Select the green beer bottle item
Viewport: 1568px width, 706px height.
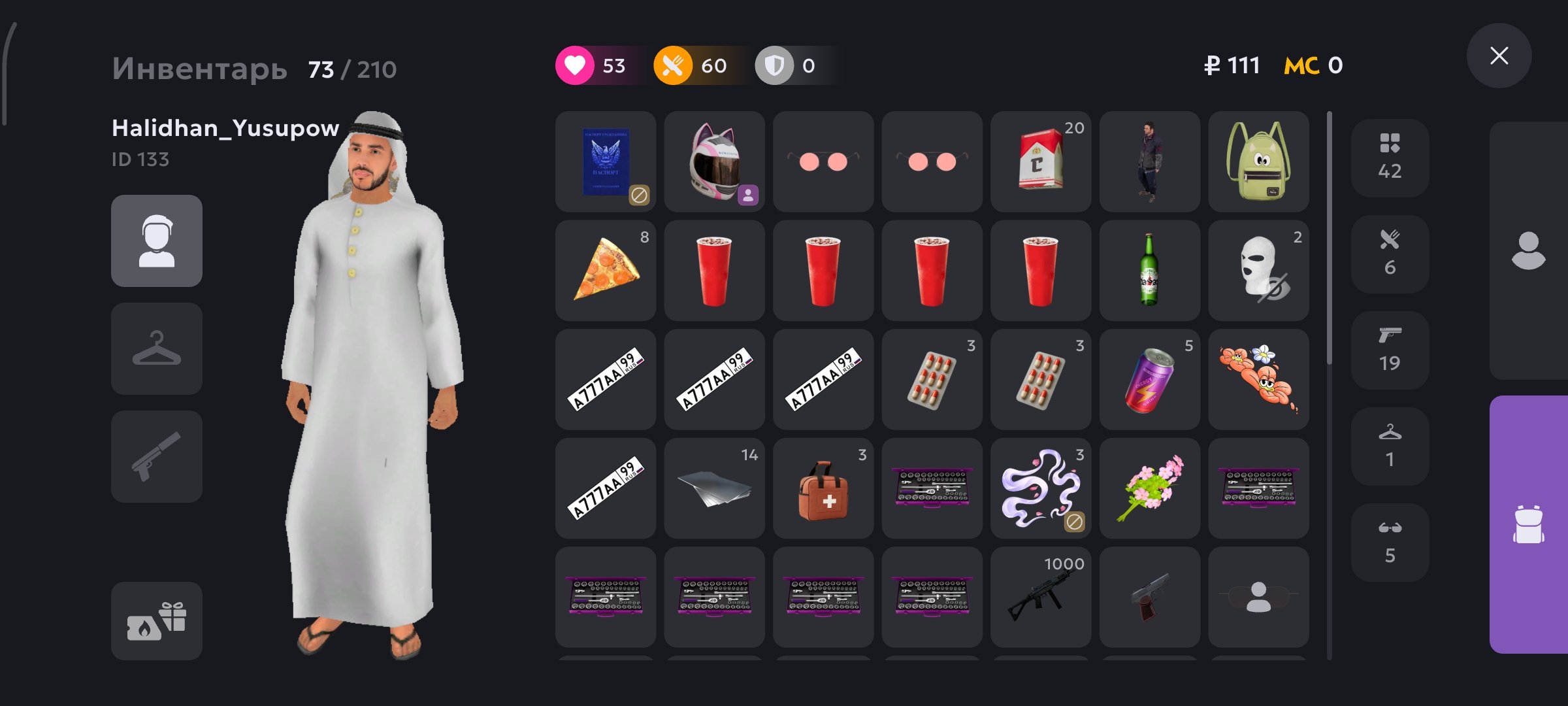coord(1149,270)
